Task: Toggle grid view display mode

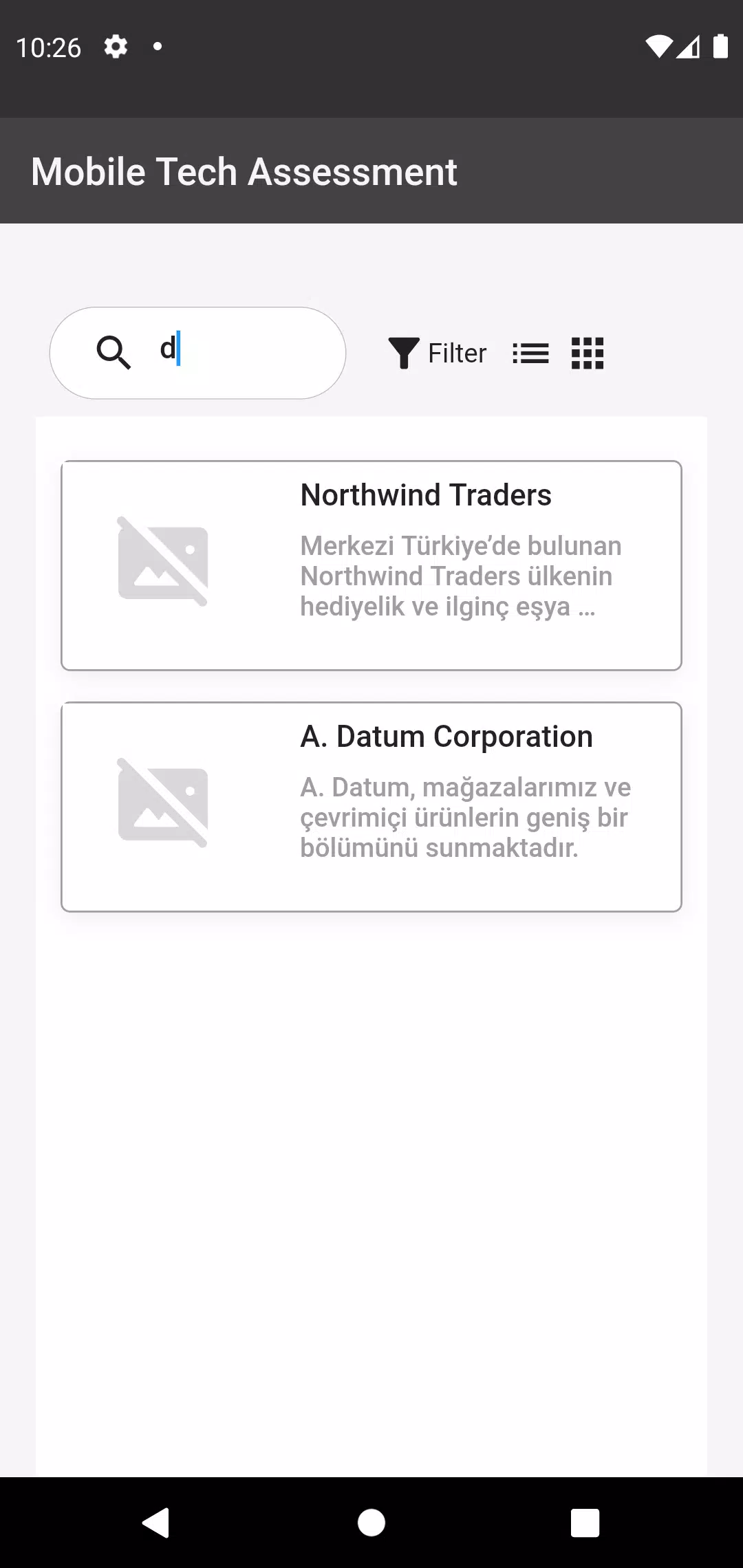Action: pos(588,352)
